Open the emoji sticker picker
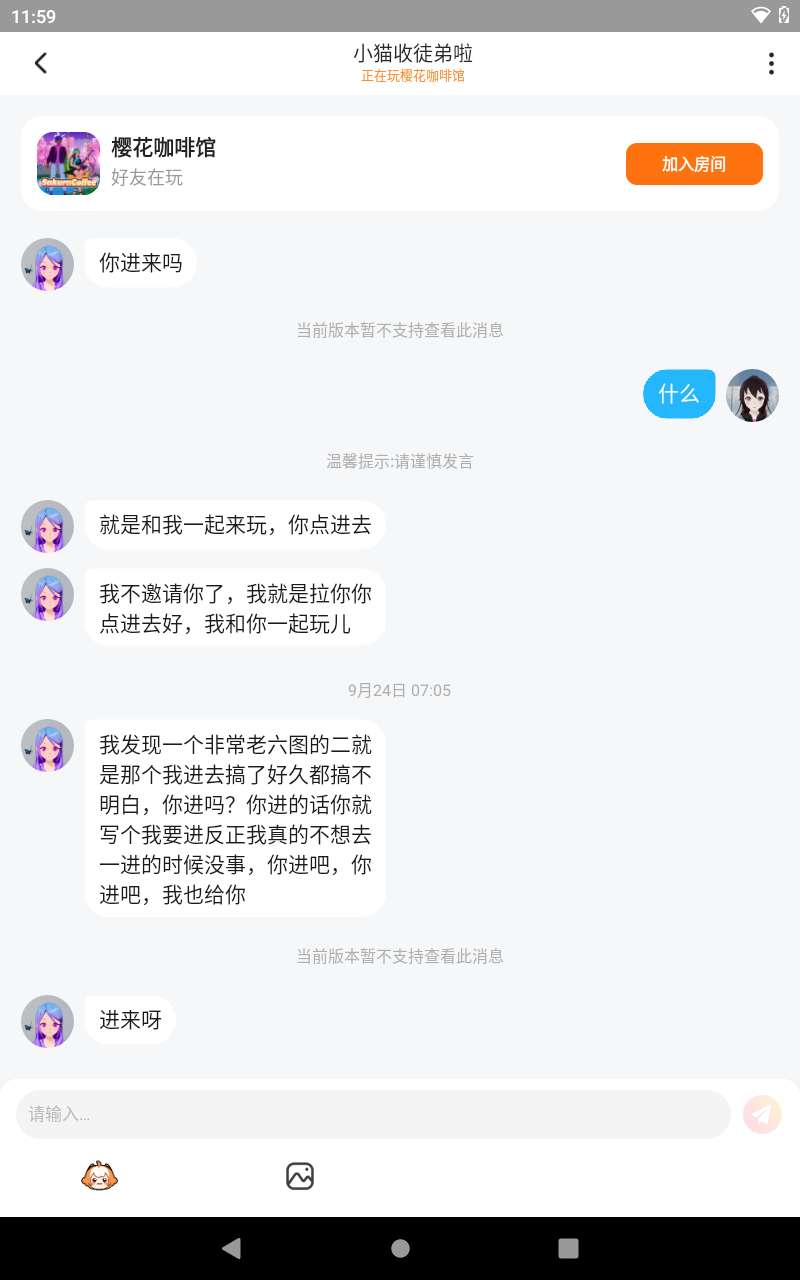 99,1176
